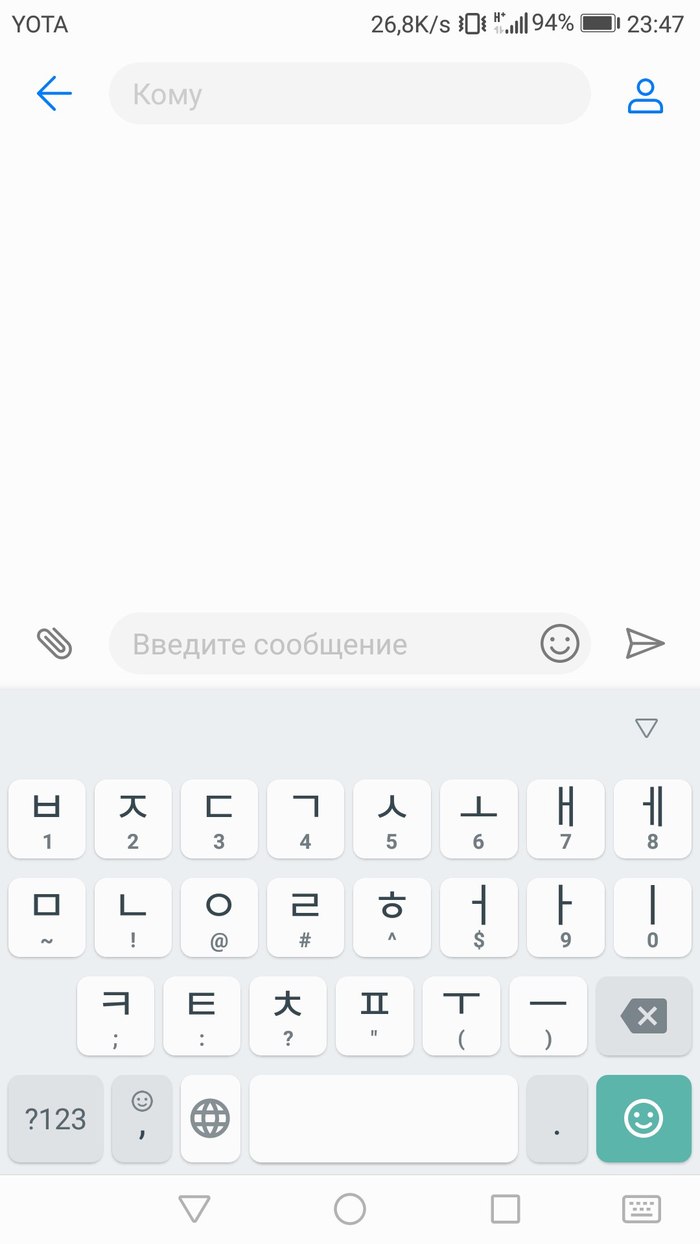Type the ㅂ key
Viewport: 700px width, 1244px height.
(x=47, y=819)
